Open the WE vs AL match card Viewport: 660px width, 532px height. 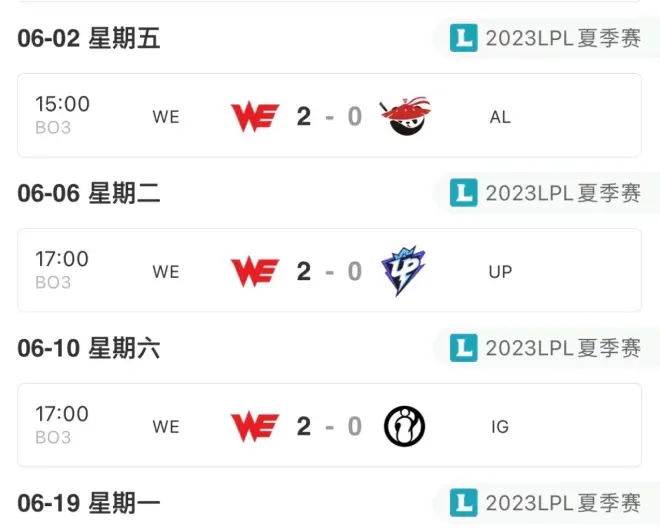click(329, 116)
